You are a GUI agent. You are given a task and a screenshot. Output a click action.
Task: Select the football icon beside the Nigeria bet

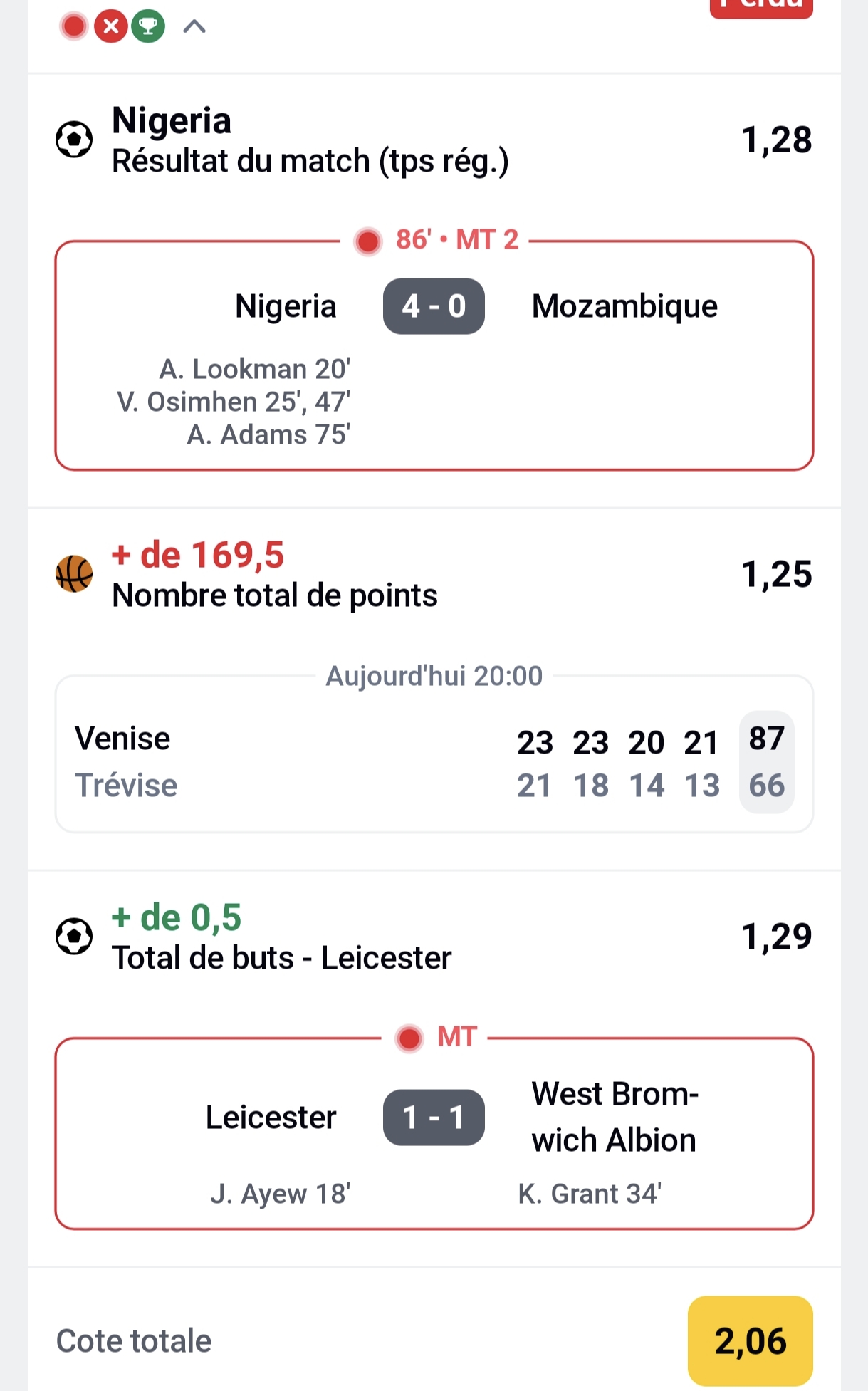coord(75,141)
